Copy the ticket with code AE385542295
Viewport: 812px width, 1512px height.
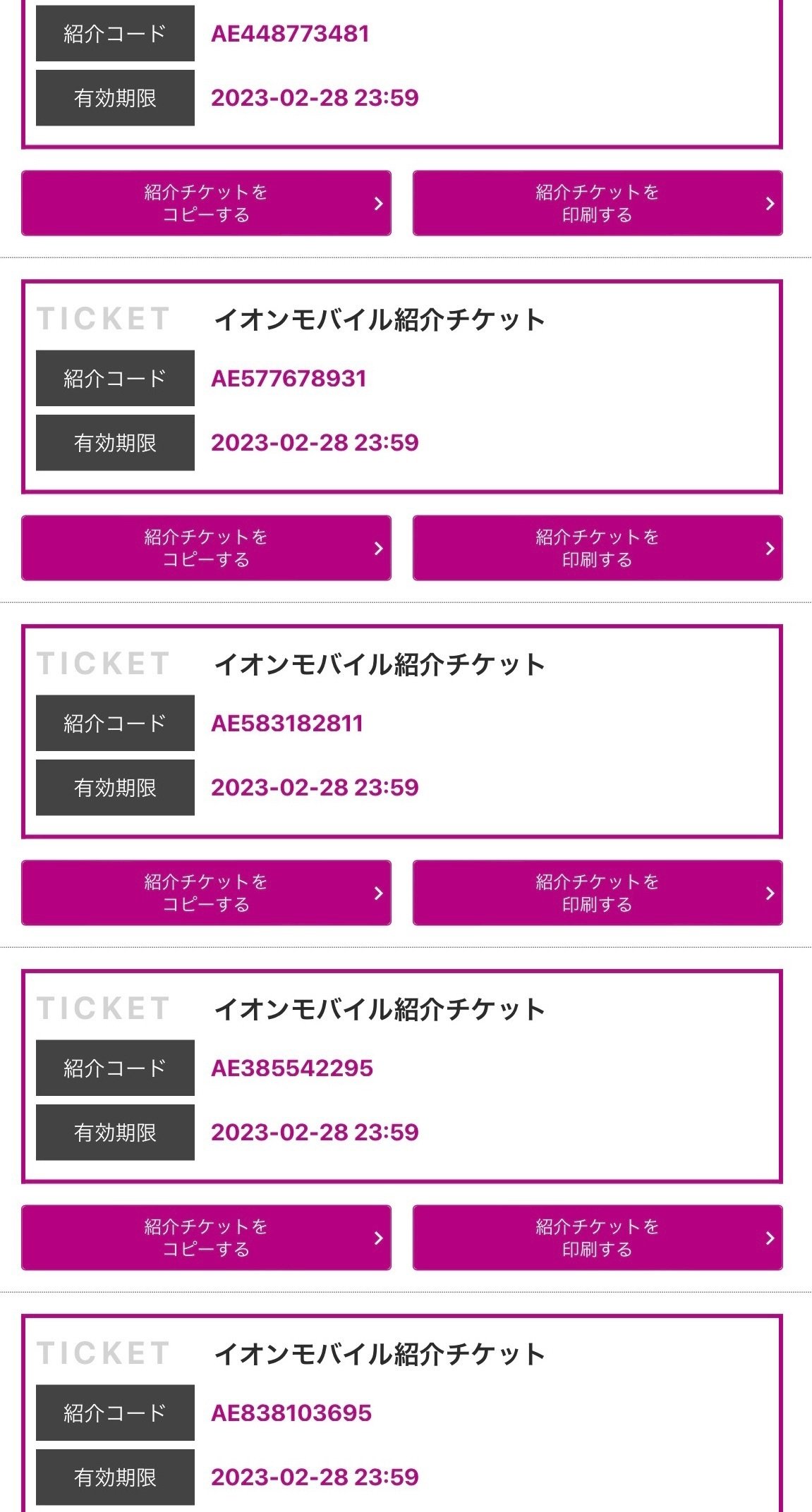point(206,1238)
